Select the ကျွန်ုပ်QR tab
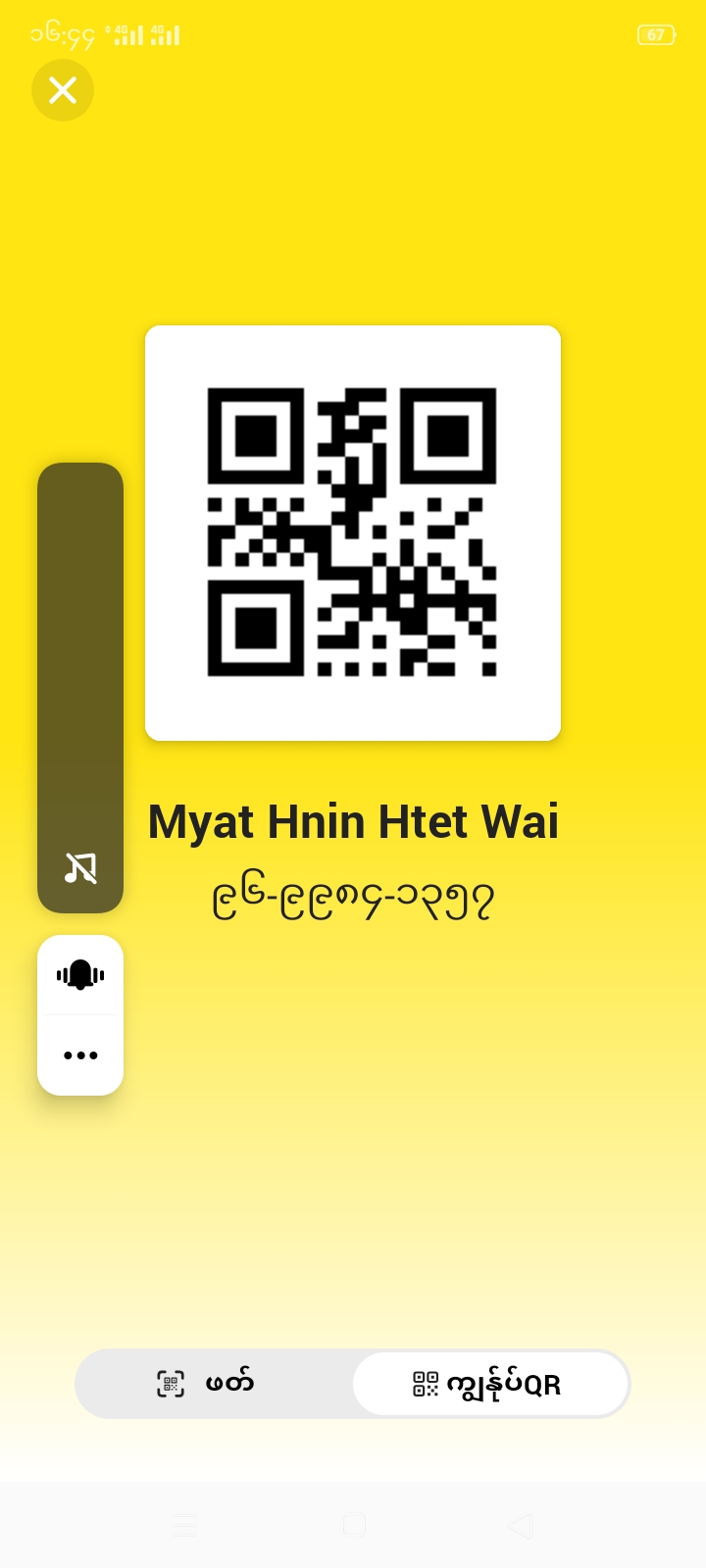 [x=490, y=1384]
